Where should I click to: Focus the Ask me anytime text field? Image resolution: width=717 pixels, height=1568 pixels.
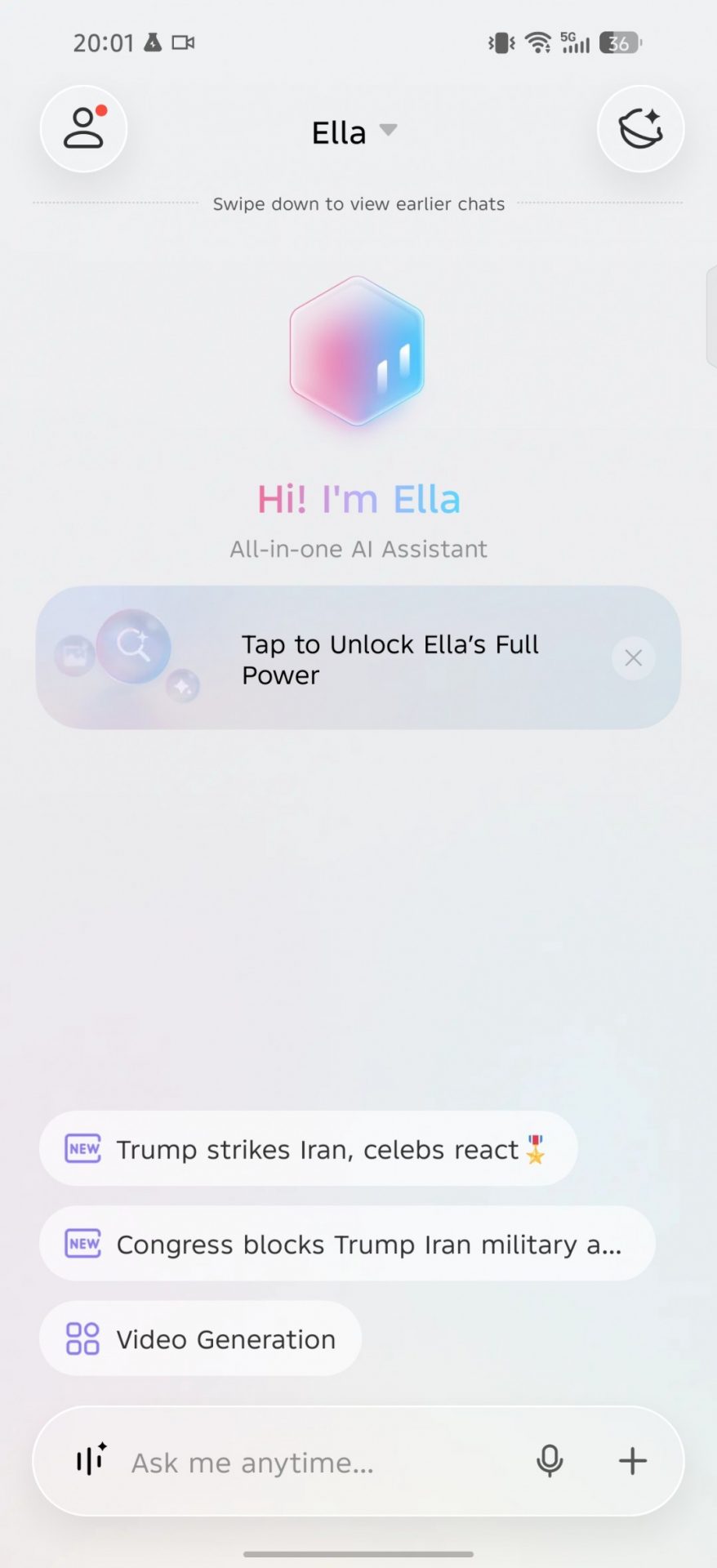(318, 1462)
